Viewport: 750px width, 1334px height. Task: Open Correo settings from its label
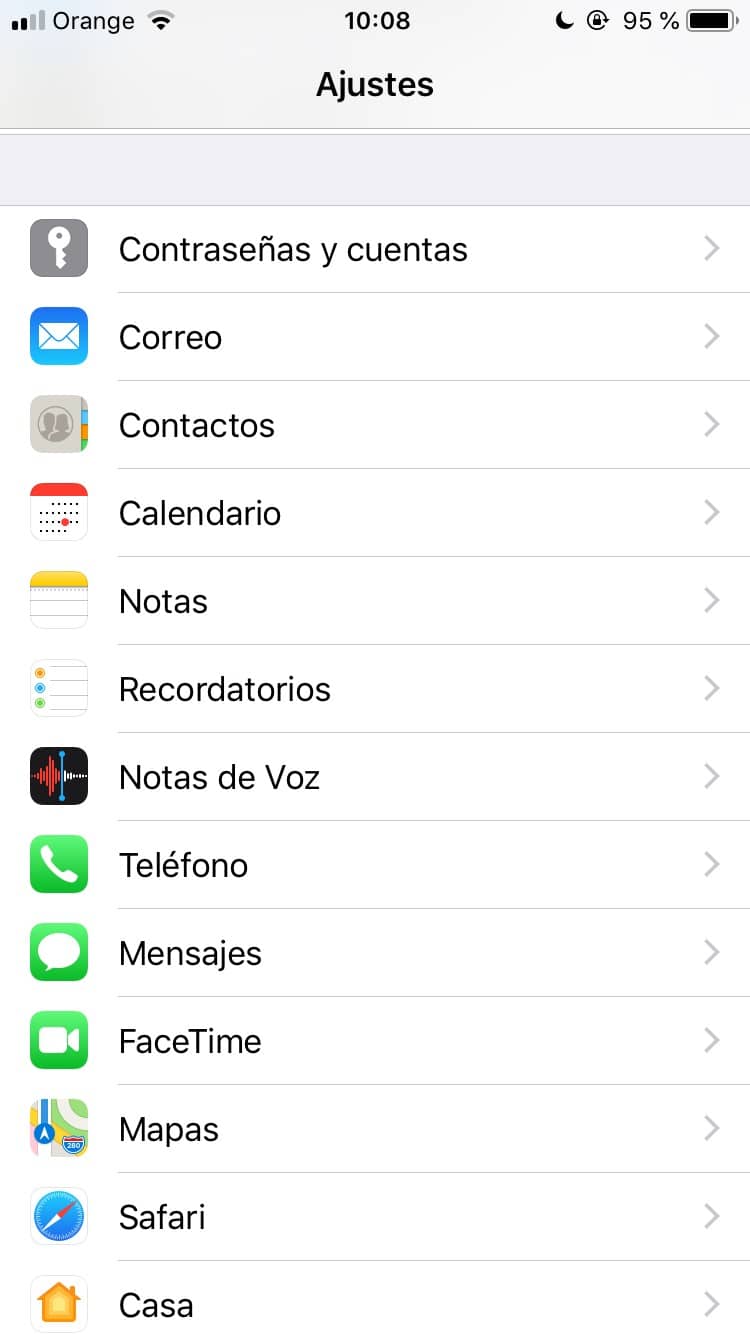tap(170, 337)
